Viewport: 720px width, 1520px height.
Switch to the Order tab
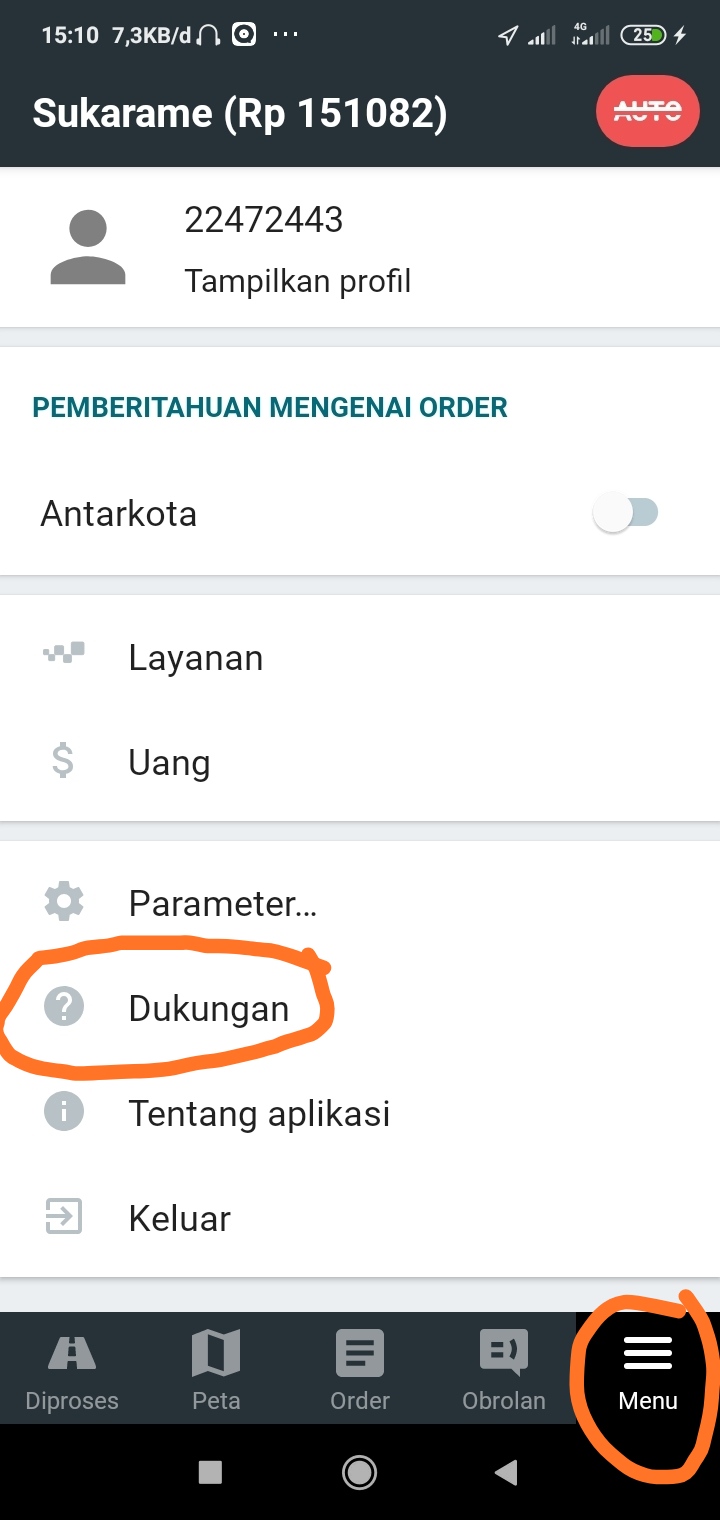359,1369
